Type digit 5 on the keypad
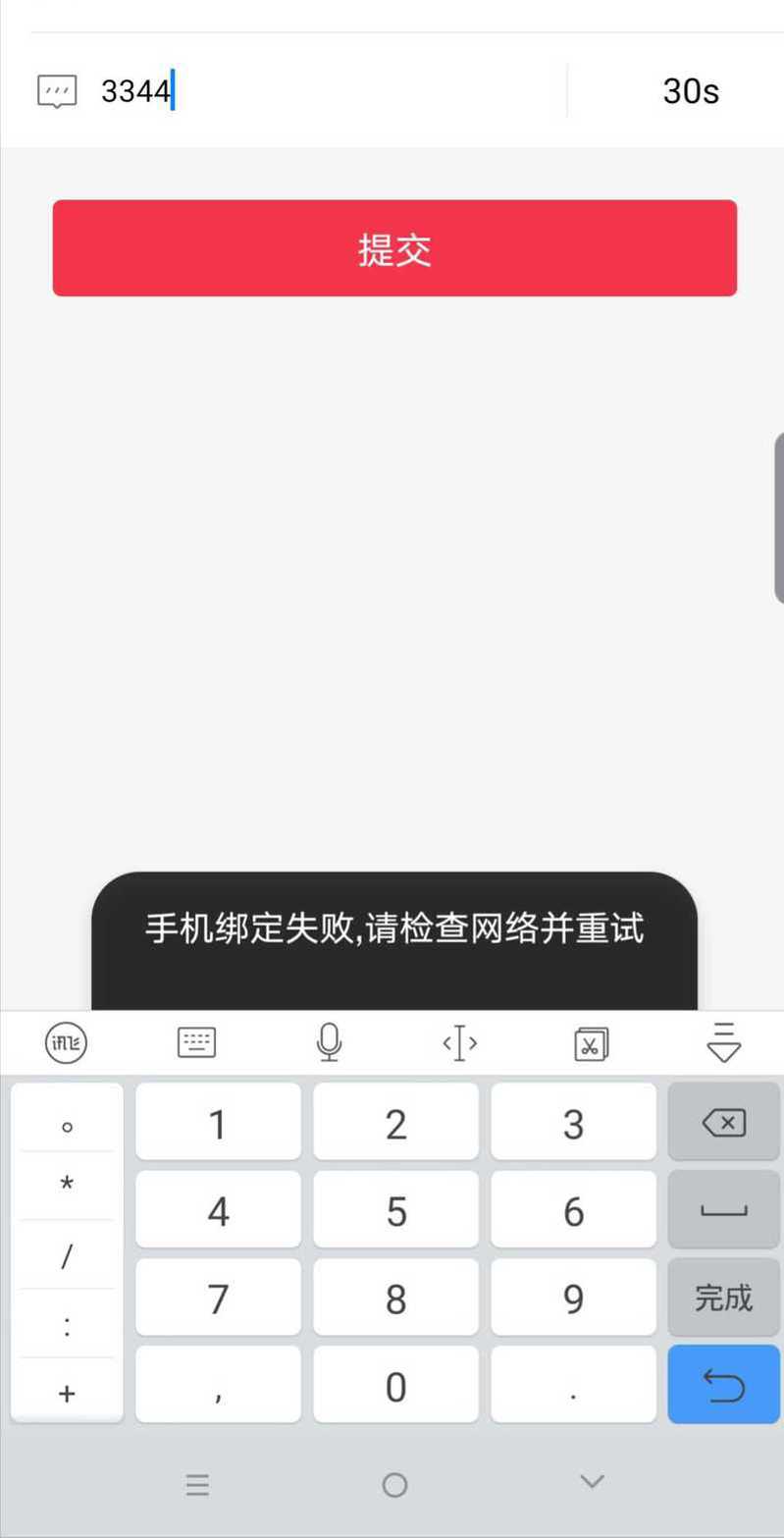Viewport: 784px width, 1538px height. pos(395,1210)
